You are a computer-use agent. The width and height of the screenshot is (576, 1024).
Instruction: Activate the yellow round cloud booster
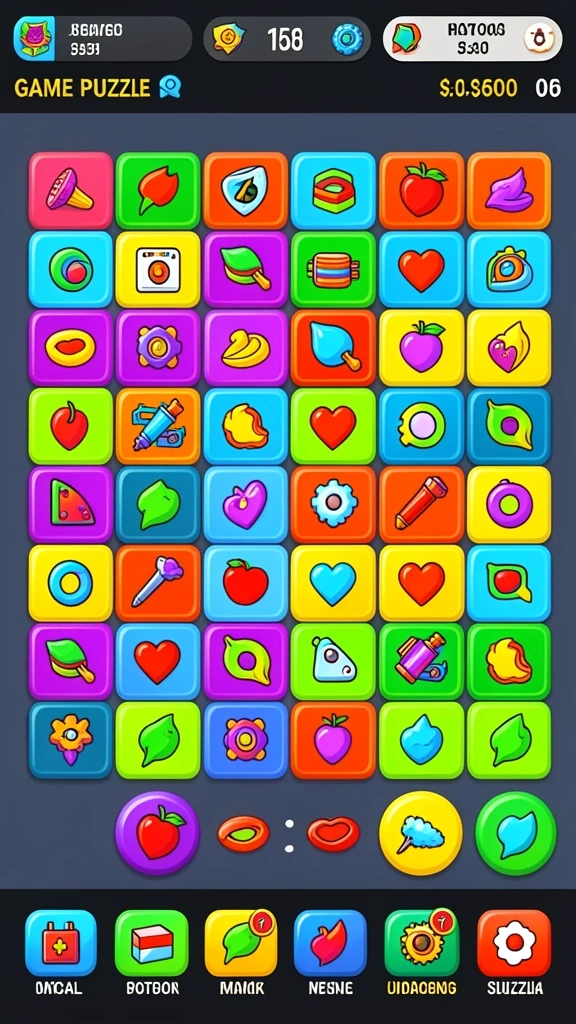pyautogui.click(x=421, y=833)
